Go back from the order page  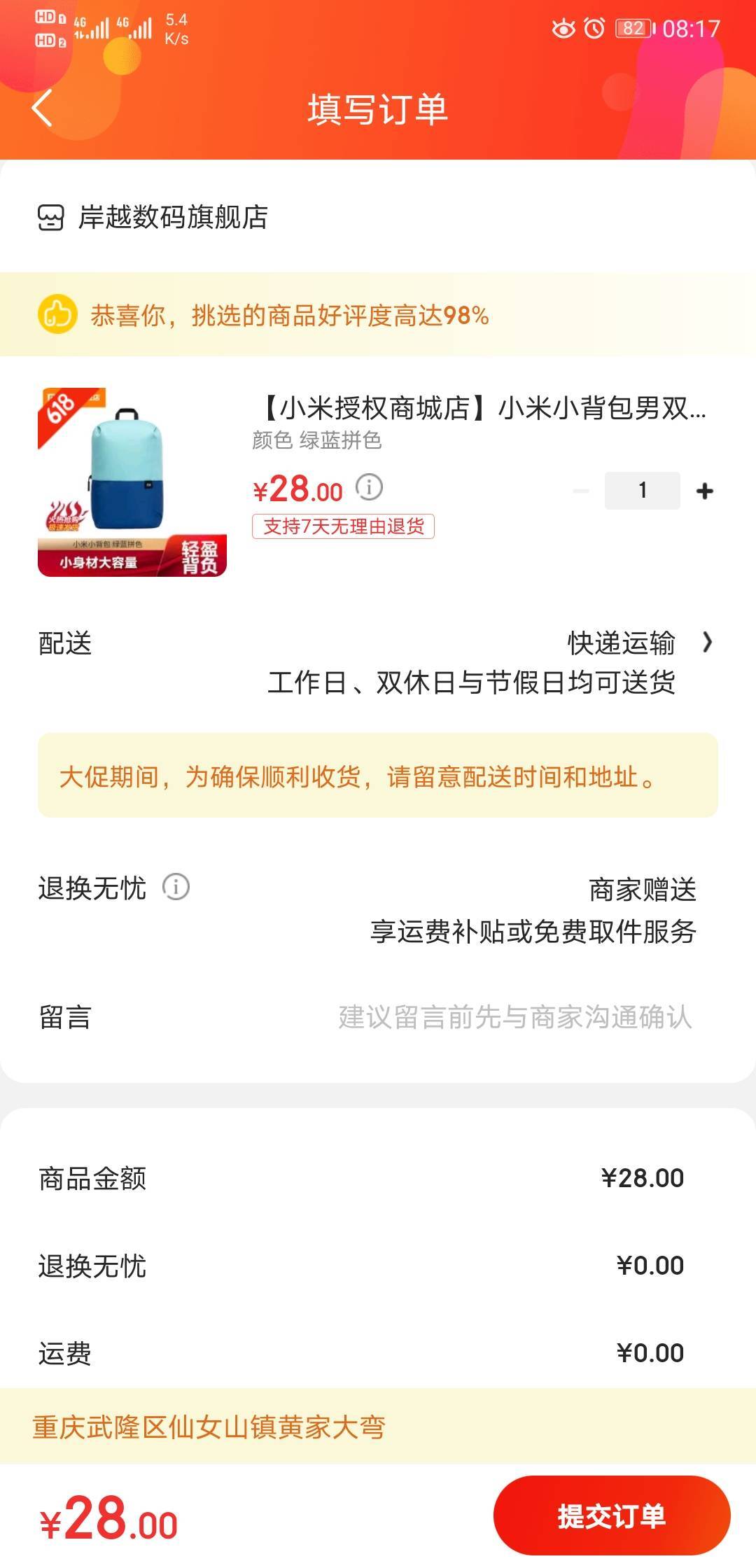point(42,108)
